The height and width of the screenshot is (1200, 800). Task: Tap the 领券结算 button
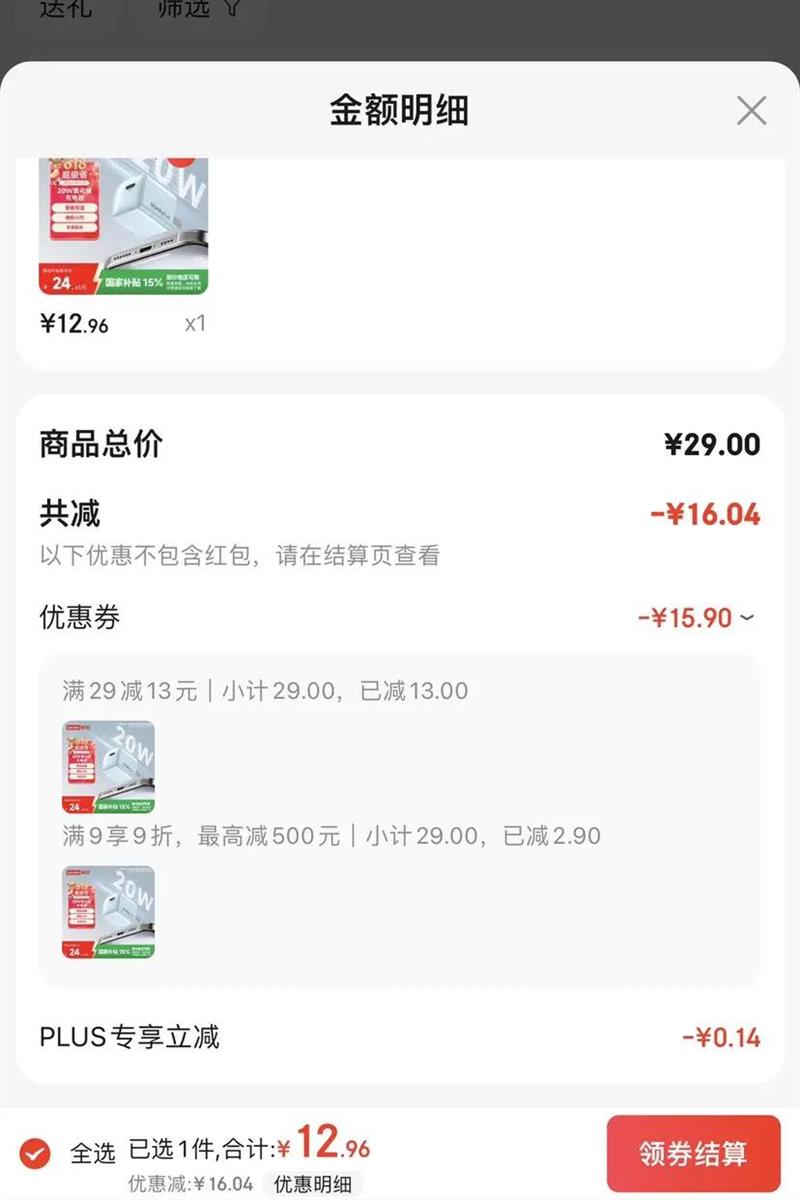pyautogui.click(x=693, y=1153)
